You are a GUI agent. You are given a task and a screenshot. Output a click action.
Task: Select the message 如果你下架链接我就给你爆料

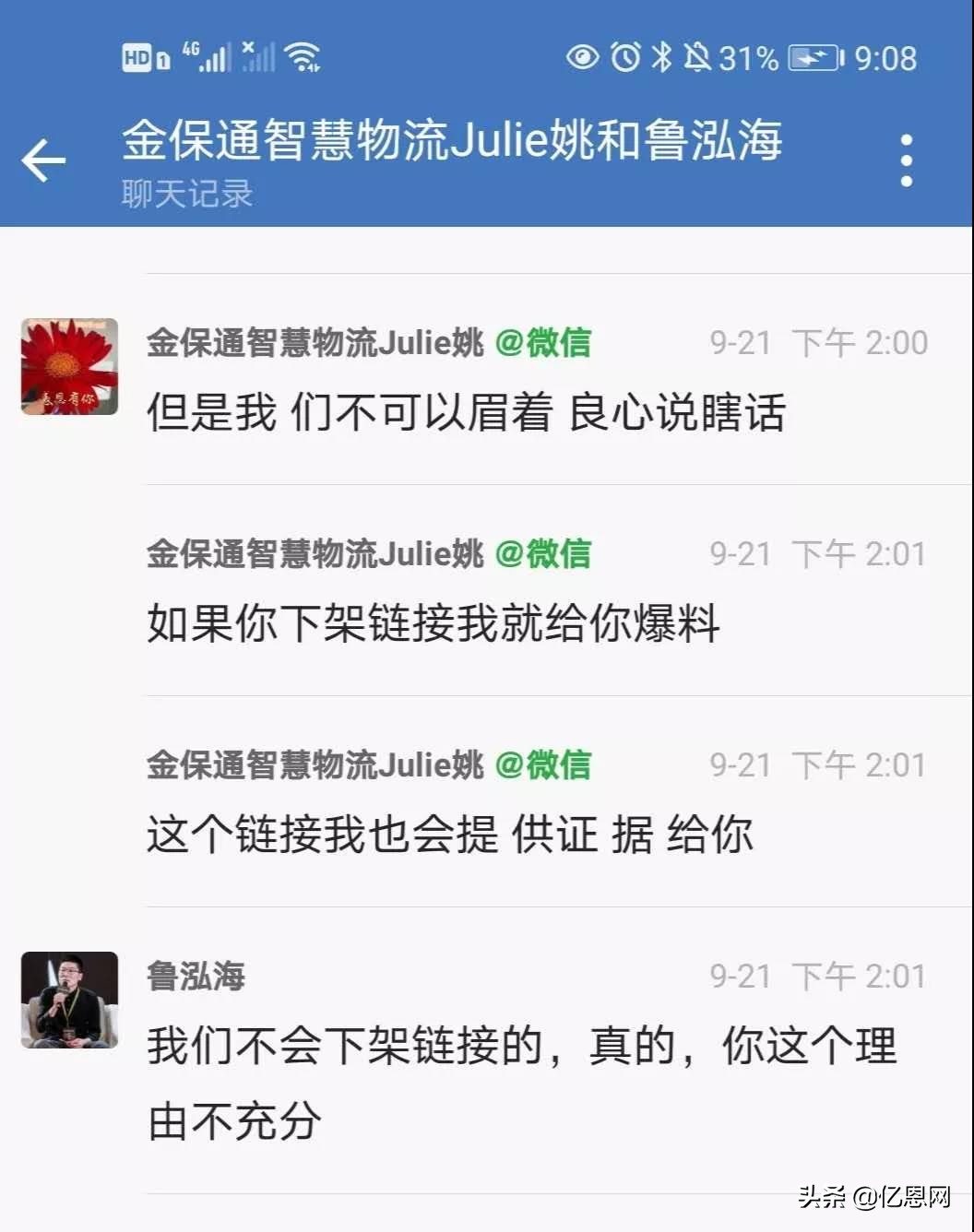coord(434,623)
